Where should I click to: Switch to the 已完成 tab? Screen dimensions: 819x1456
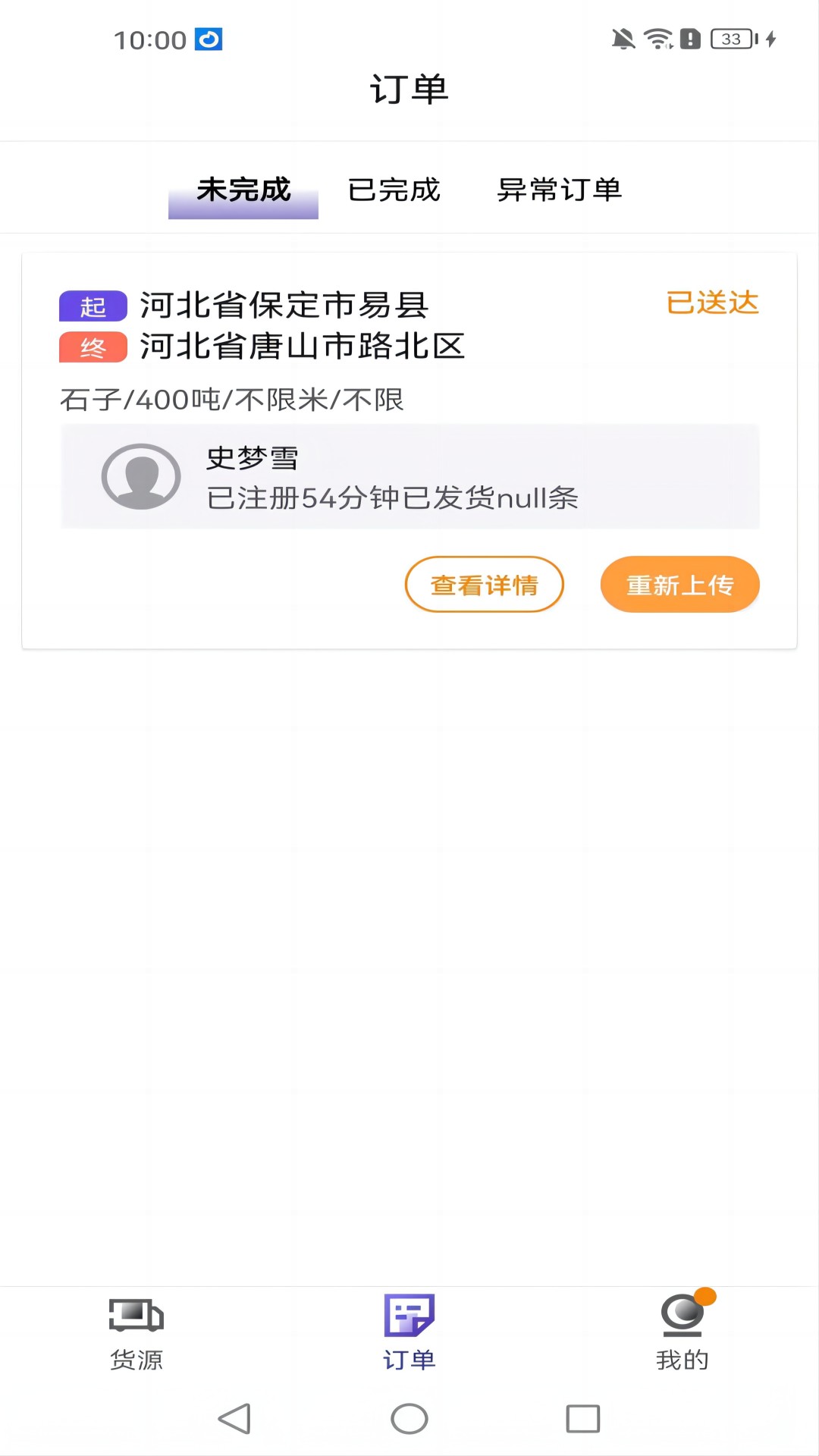[394, 190]
